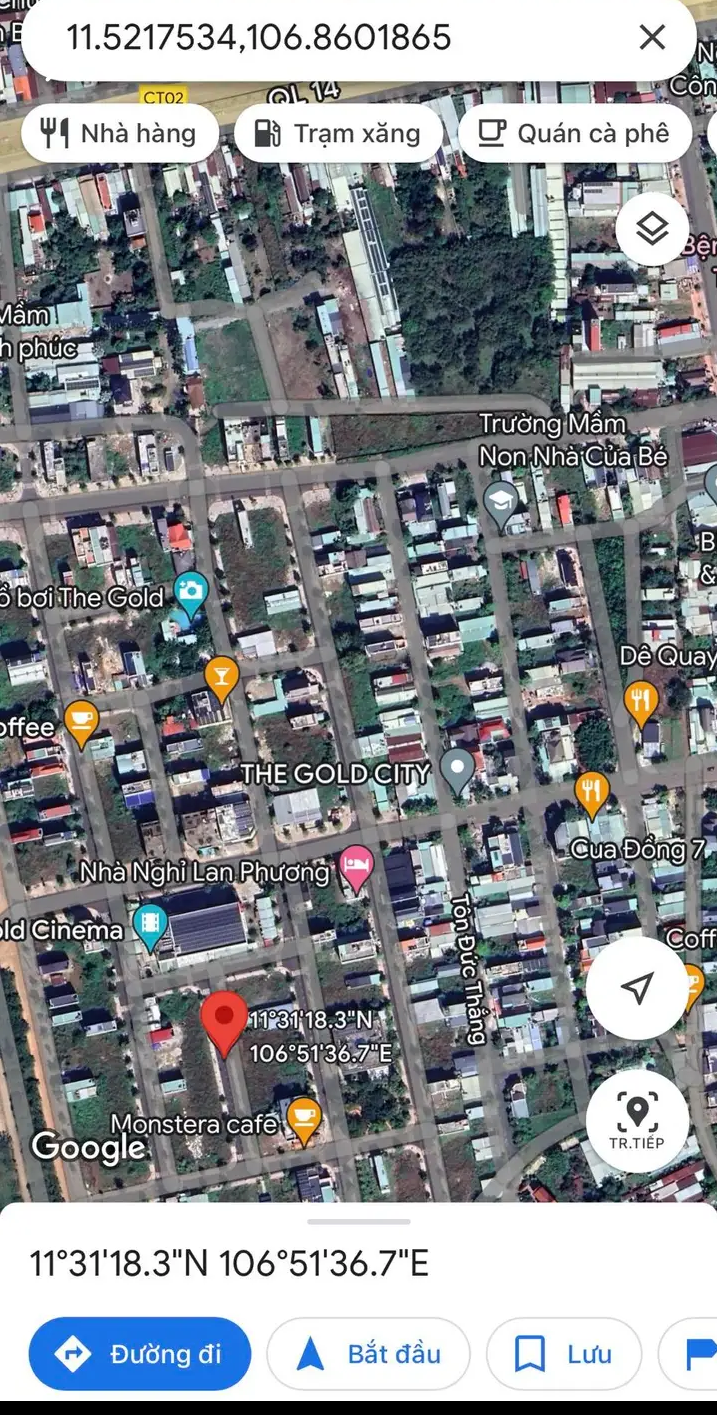Screen dimensions: 717x1415
Task: Get directions with Đường đi
Action: coord(140,1354)
